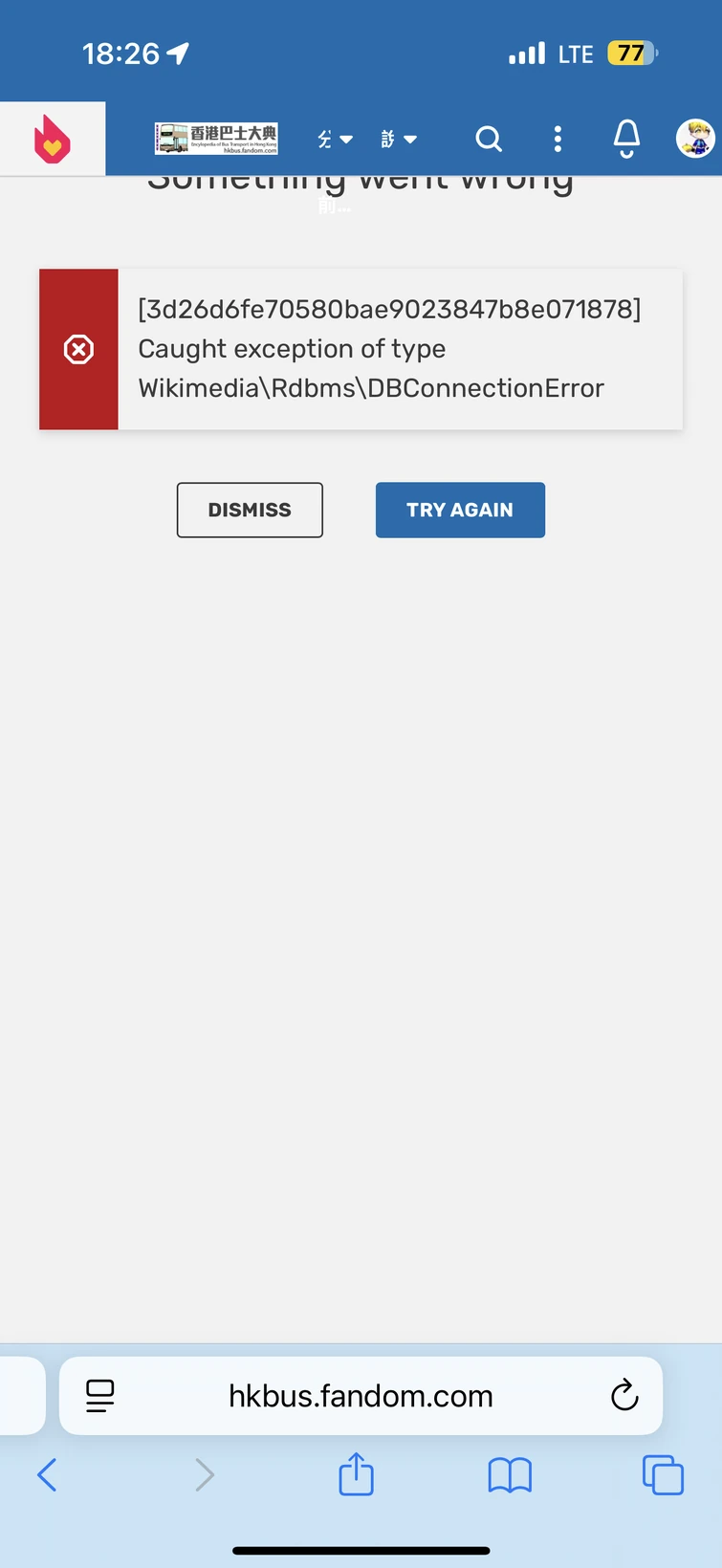Expand the second navigation dropdown before the search icon
Viewport: 722px width, 1568px height.
[399, 140]
